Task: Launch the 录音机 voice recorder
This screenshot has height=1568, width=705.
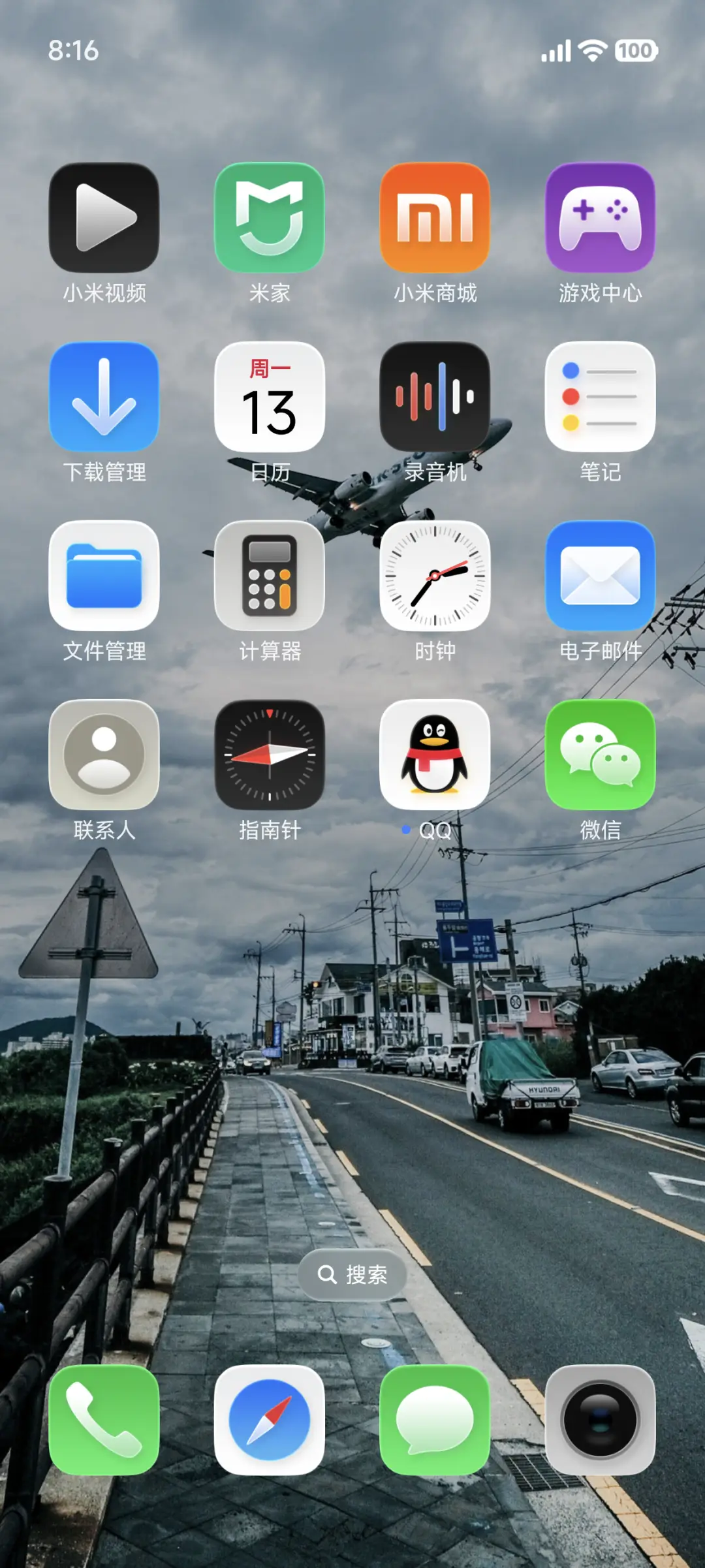Action: click(x=435, y=398)
